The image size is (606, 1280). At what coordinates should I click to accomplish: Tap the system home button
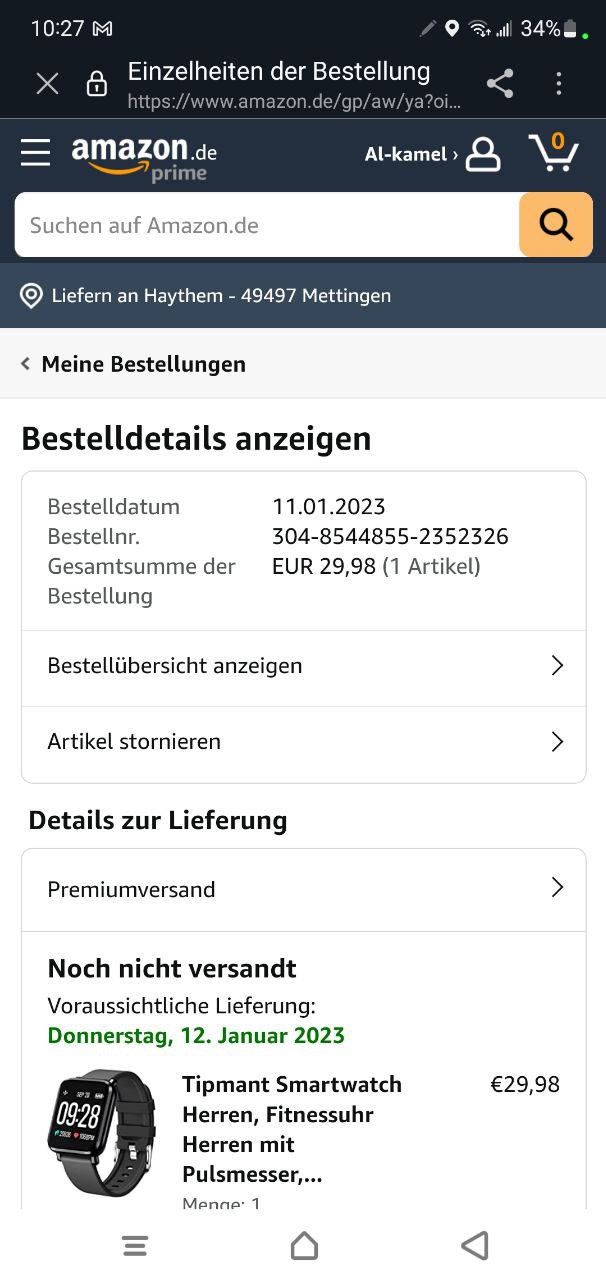click(304, 1245)
